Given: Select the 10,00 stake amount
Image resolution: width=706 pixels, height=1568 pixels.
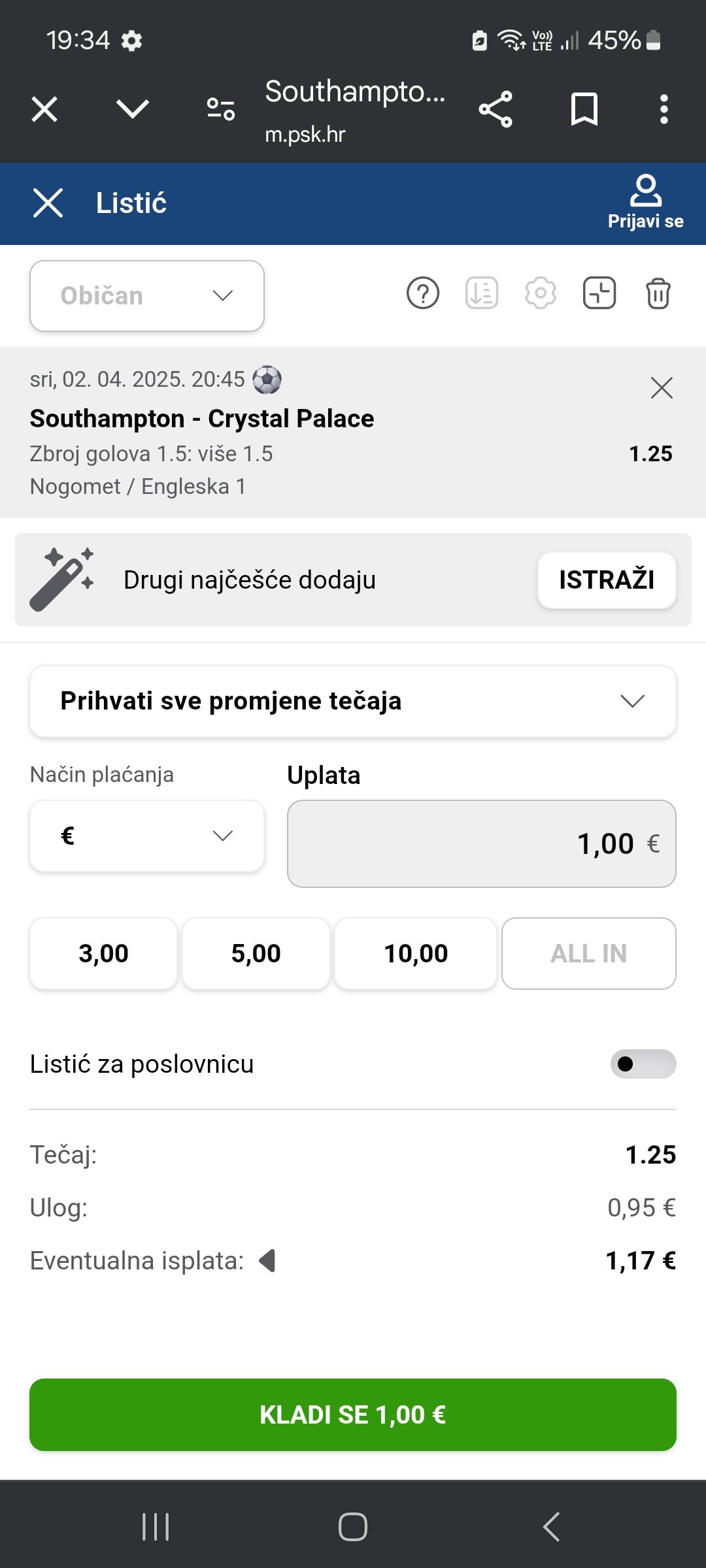Looking at the screenshot, I should click(x=416, y=954).
